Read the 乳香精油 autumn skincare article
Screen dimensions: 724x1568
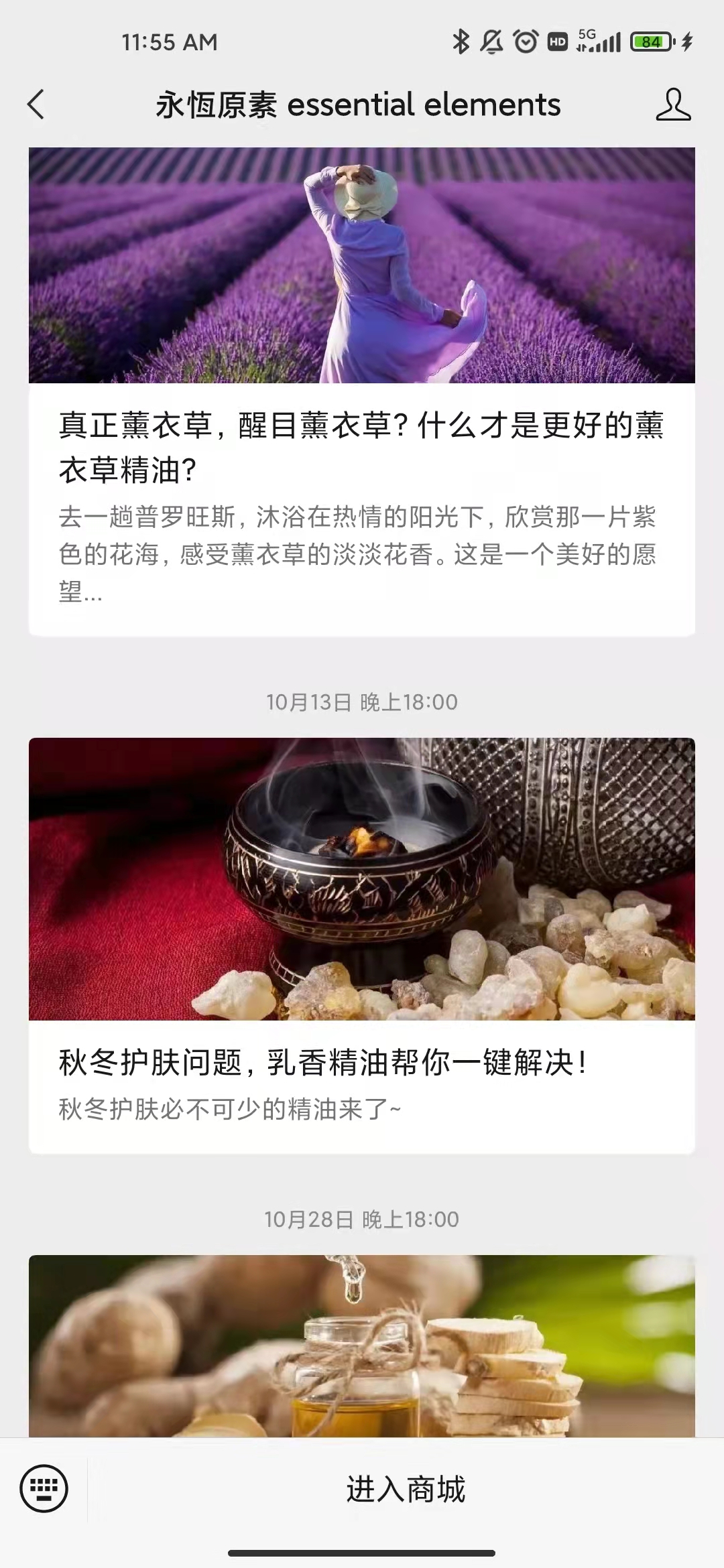tap(361, 1063)
